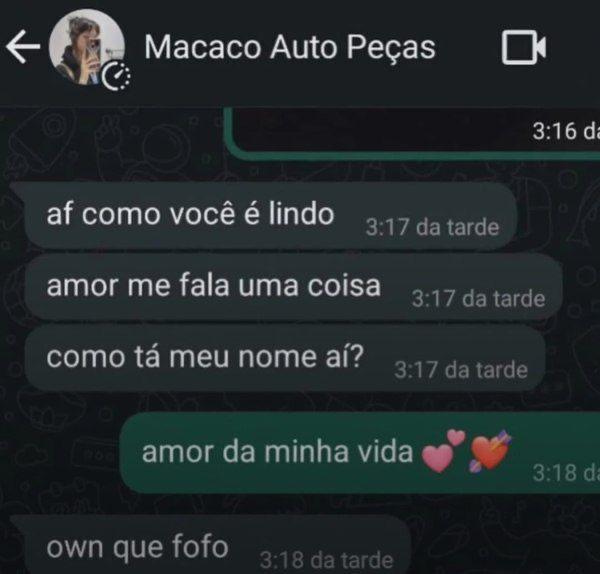The width and height of the screenshot is (600, 574).
Task: Start a video call
Action: pyautogui.click(x=523, y=47)
